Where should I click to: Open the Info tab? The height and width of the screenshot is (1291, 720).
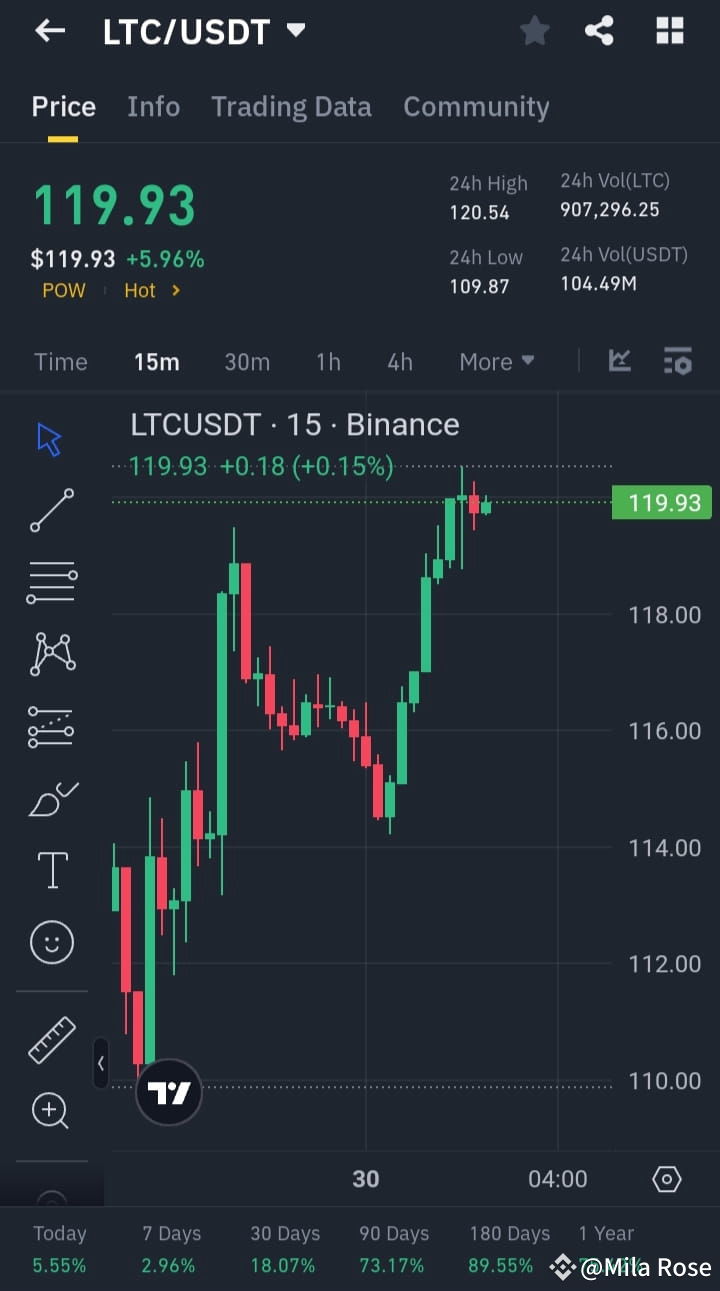153,107
